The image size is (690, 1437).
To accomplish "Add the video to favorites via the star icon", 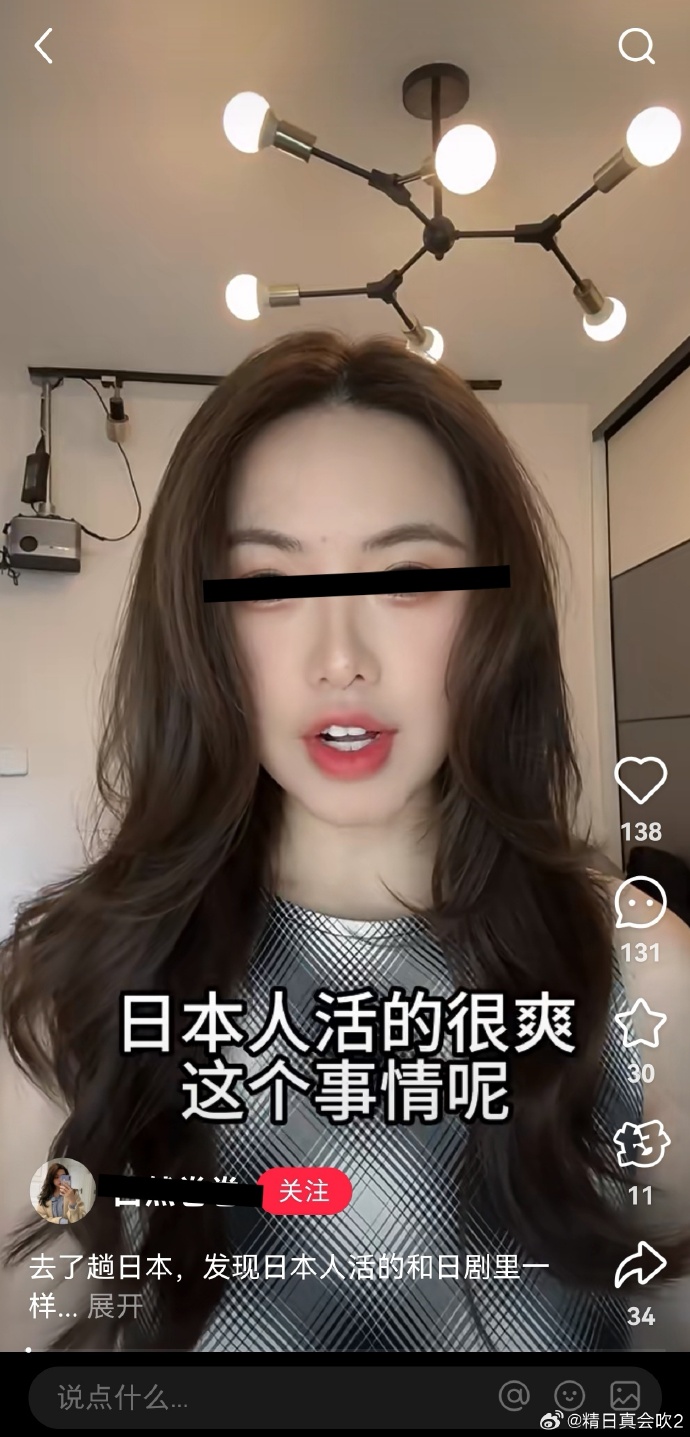I will (x=640, y=1024).
